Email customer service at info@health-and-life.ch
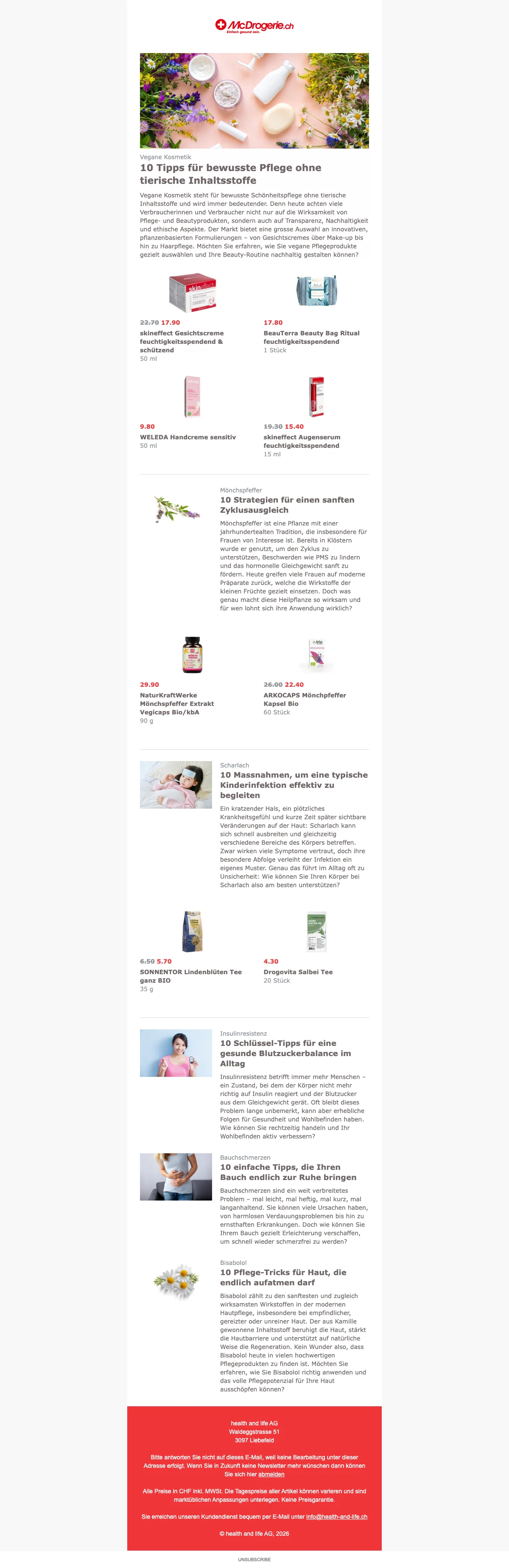Screen dimensions: 509x1568 (336, 1516)
